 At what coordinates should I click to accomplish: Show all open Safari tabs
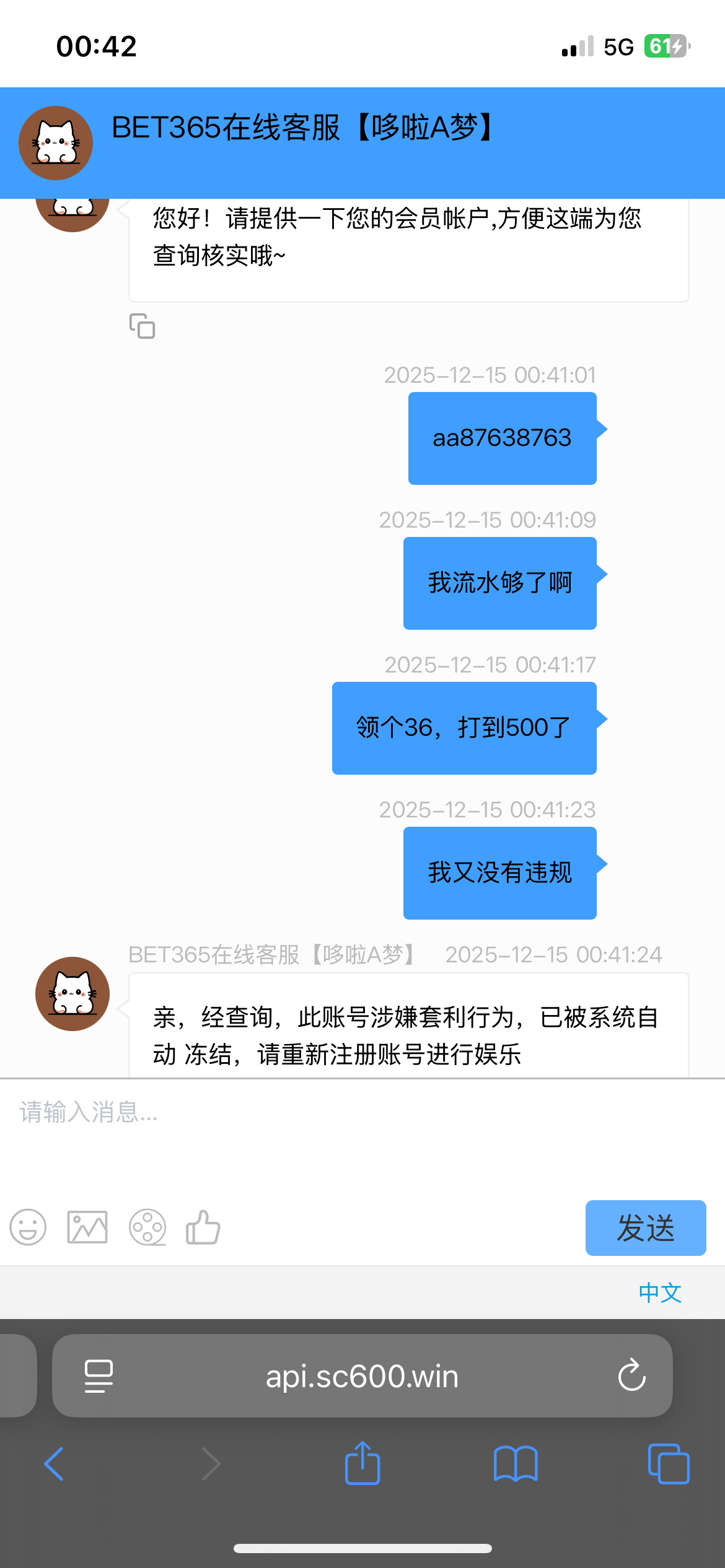click(x=668, y=1464)
